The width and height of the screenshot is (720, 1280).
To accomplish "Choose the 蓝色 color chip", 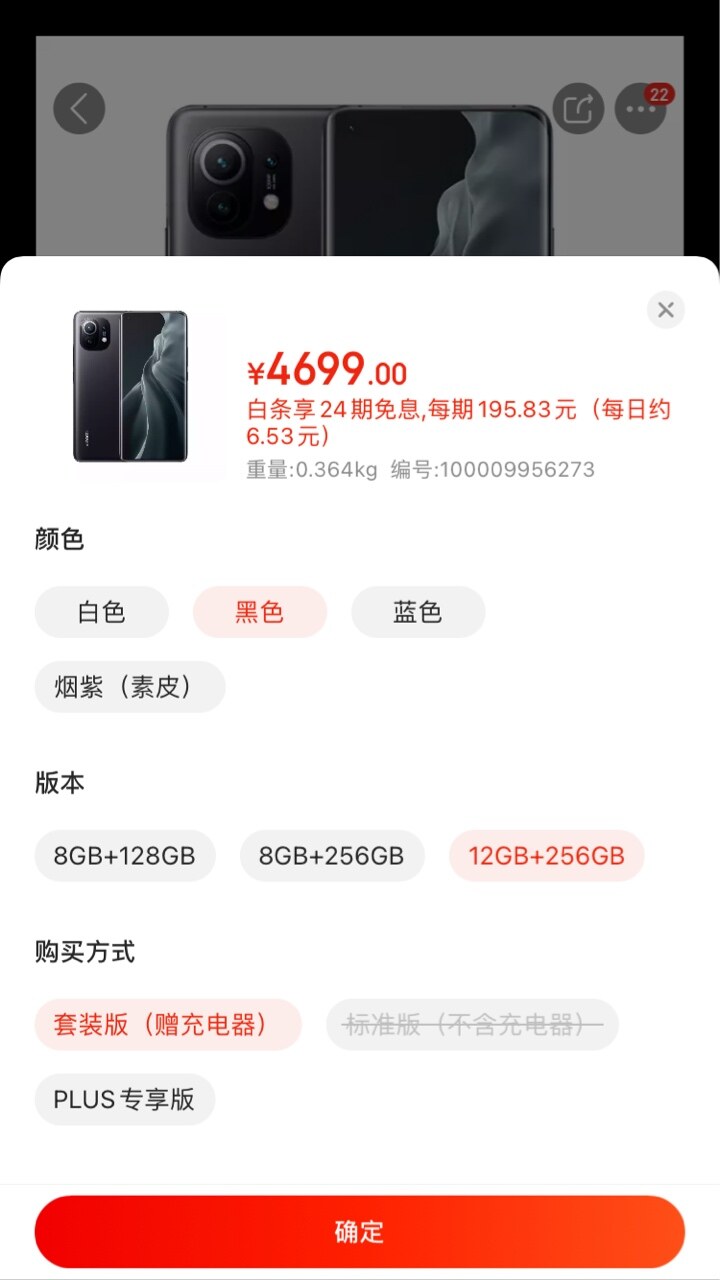I will 418,612.
